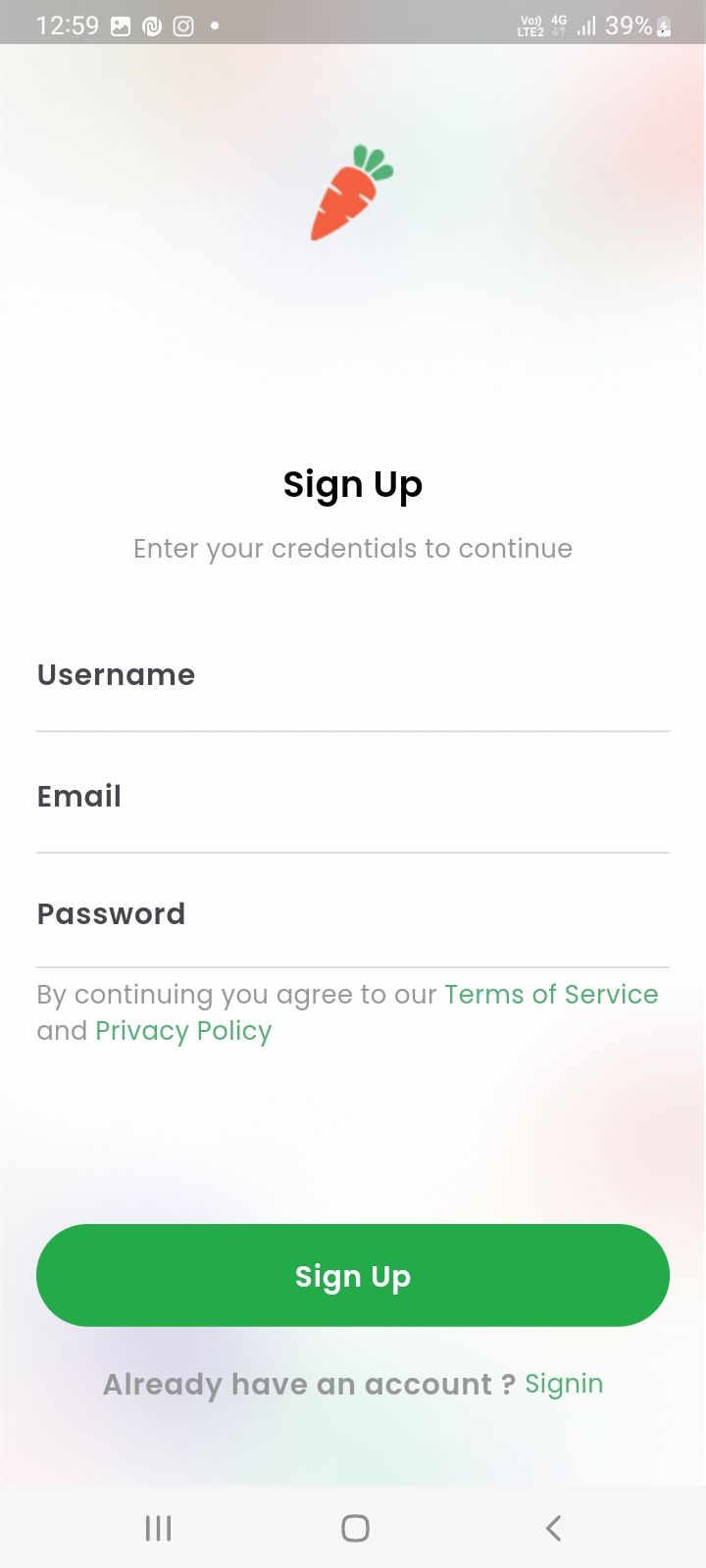Go back using system back button

pos(553,1528)
